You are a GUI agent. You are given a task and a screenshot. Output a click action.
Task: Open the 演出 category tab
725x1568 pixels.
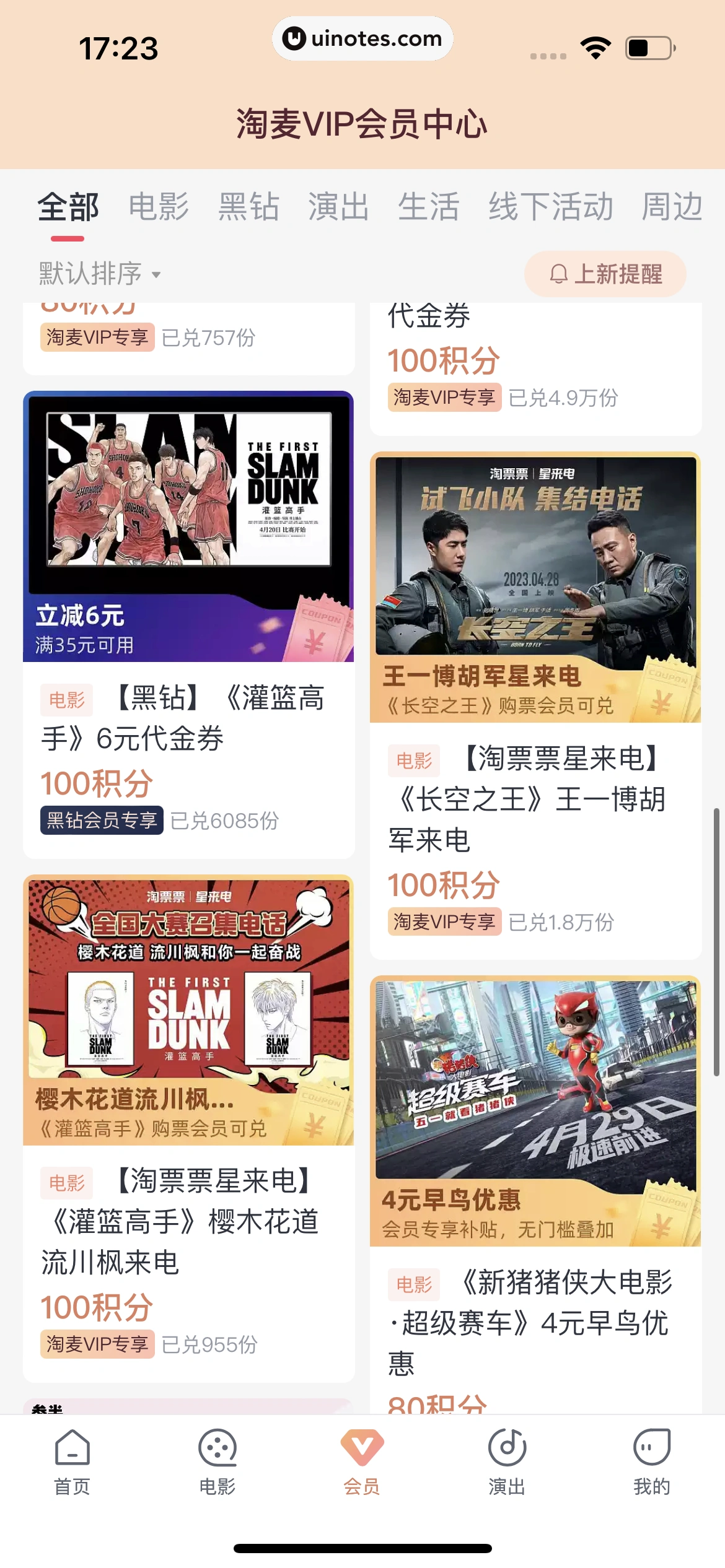[338, 207]
